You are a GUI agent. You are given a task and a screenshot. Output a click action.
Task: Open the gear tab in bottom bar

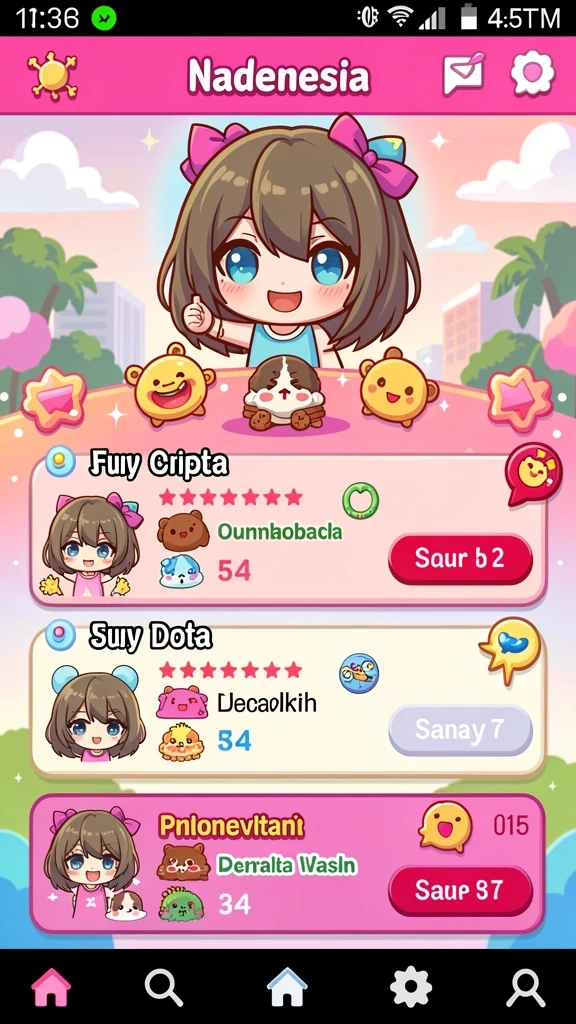pos(411,987)
